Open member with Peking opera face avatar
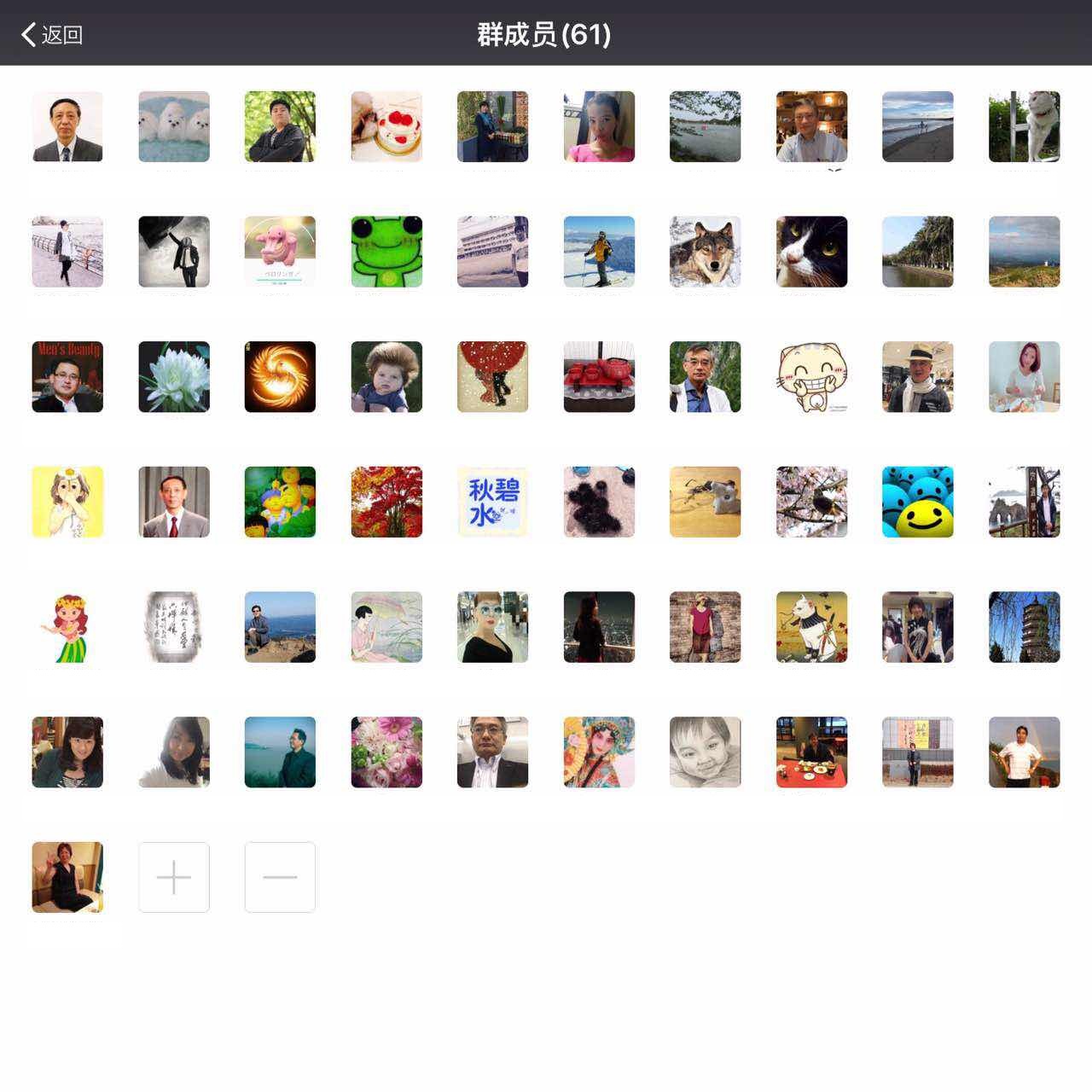The image size is (1092, 1092). click(x=599, y=752)
